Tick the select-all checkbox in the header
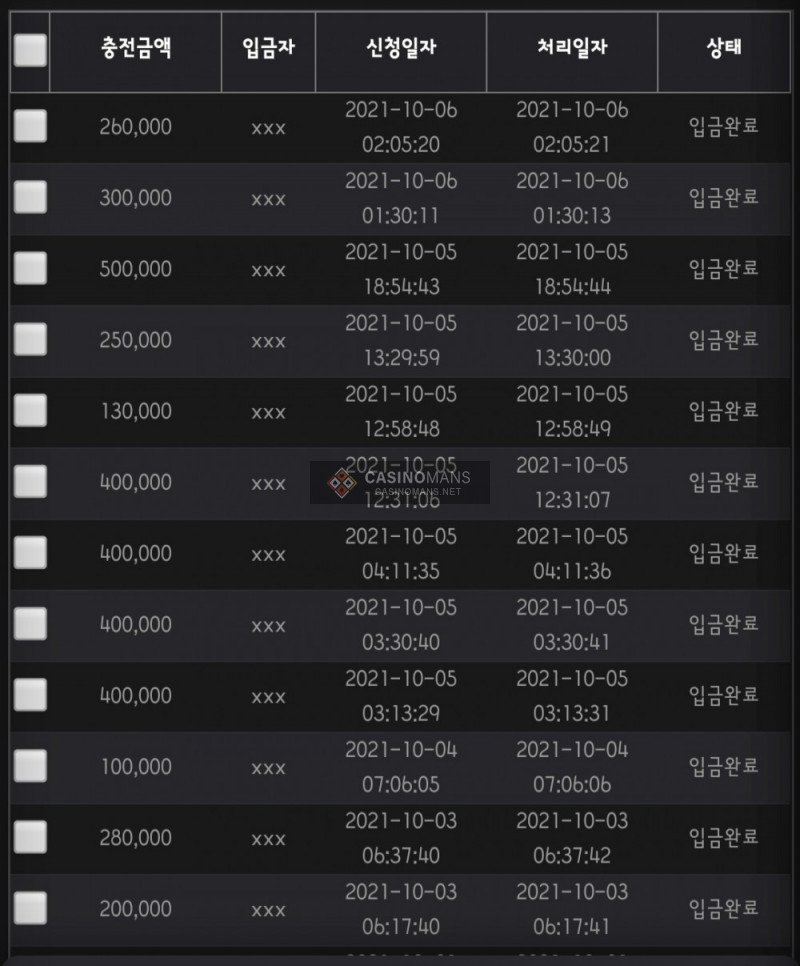 pos(30,49)
